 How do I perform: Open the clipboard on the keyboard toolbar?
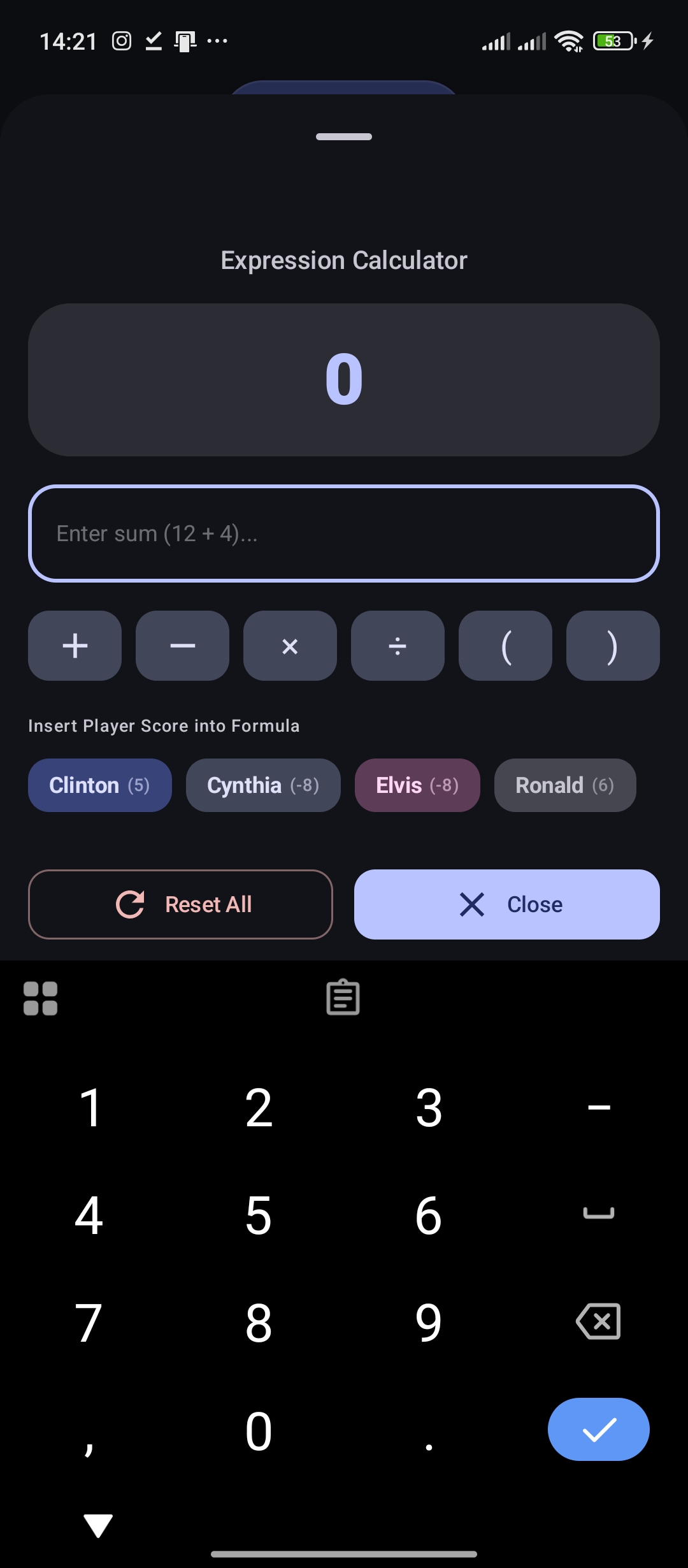coord(343,996)
